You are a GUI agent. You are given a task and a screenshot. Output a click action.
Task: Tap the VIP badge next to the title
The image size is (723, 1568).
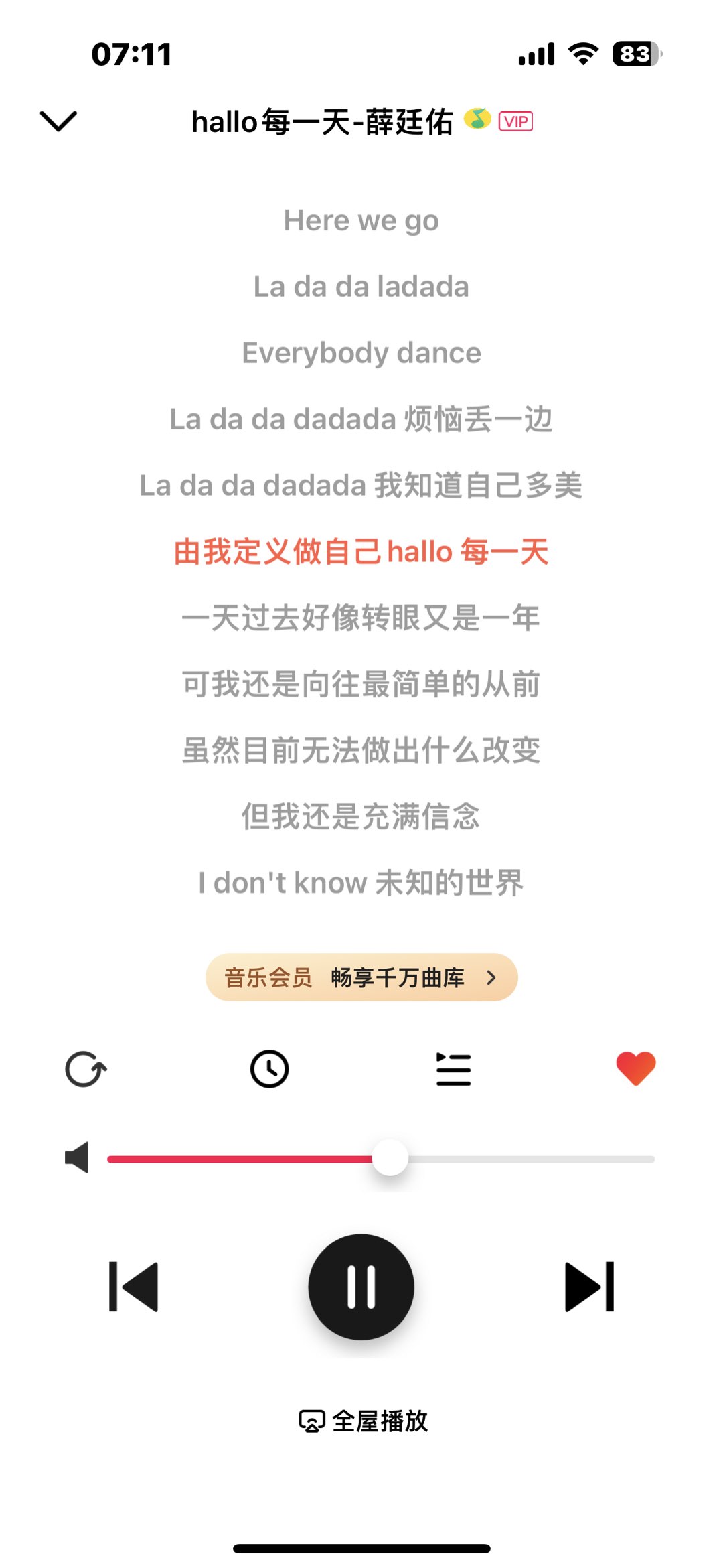(515, 122)
